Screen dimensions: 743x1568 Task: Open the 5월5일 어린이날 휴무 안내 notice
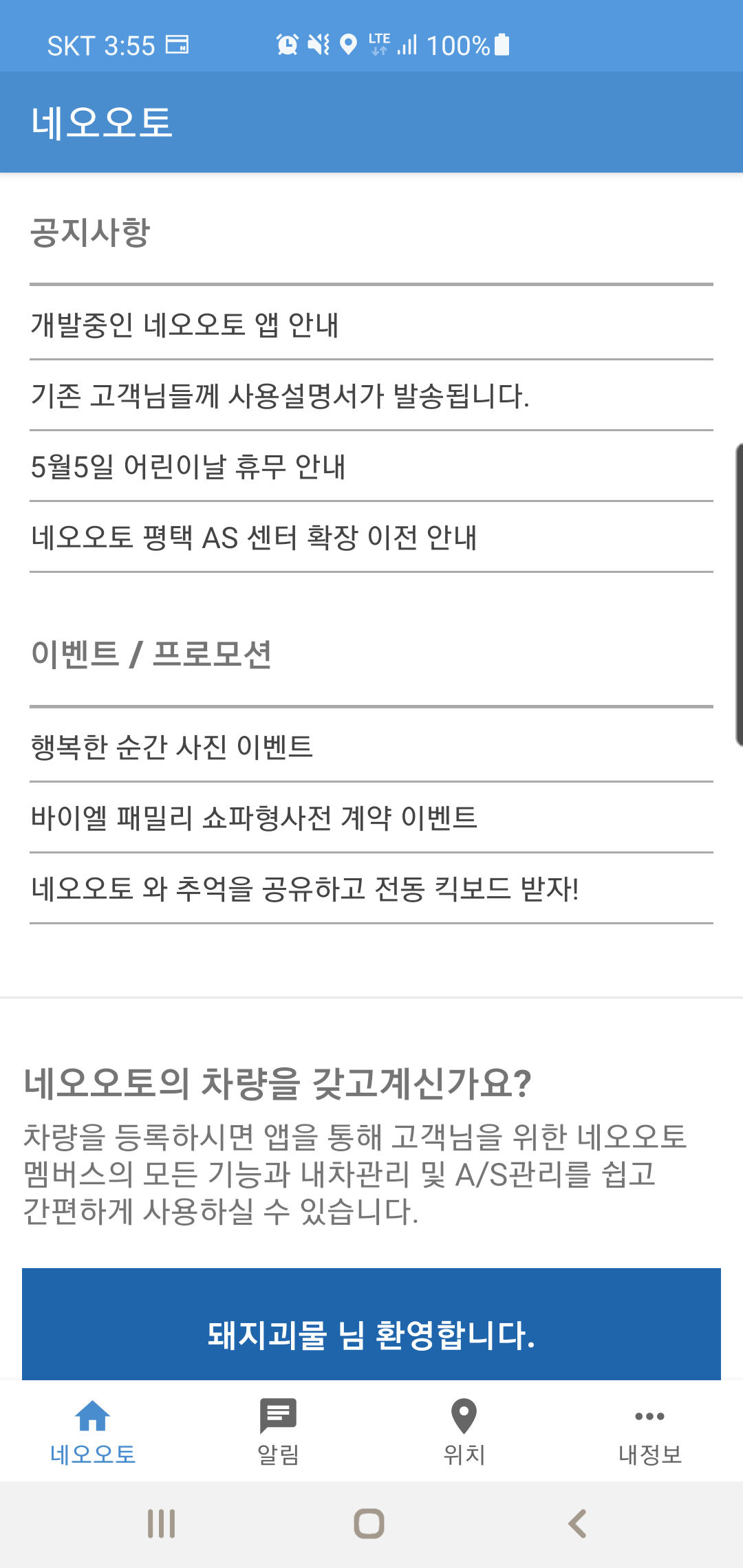click(x=371, y=466)
